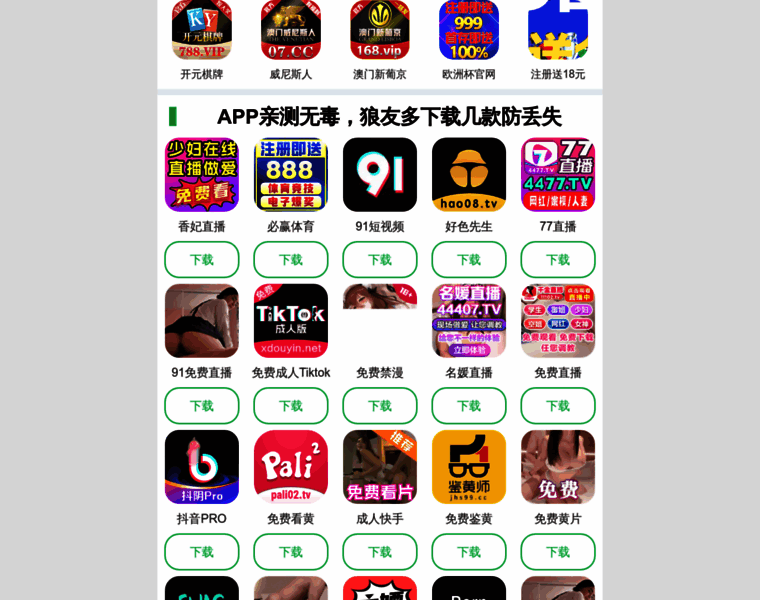This screenshot has width=760, height=600.
Task: Tap the 下载 button under 好色先生
Action: tap(468, 260)
